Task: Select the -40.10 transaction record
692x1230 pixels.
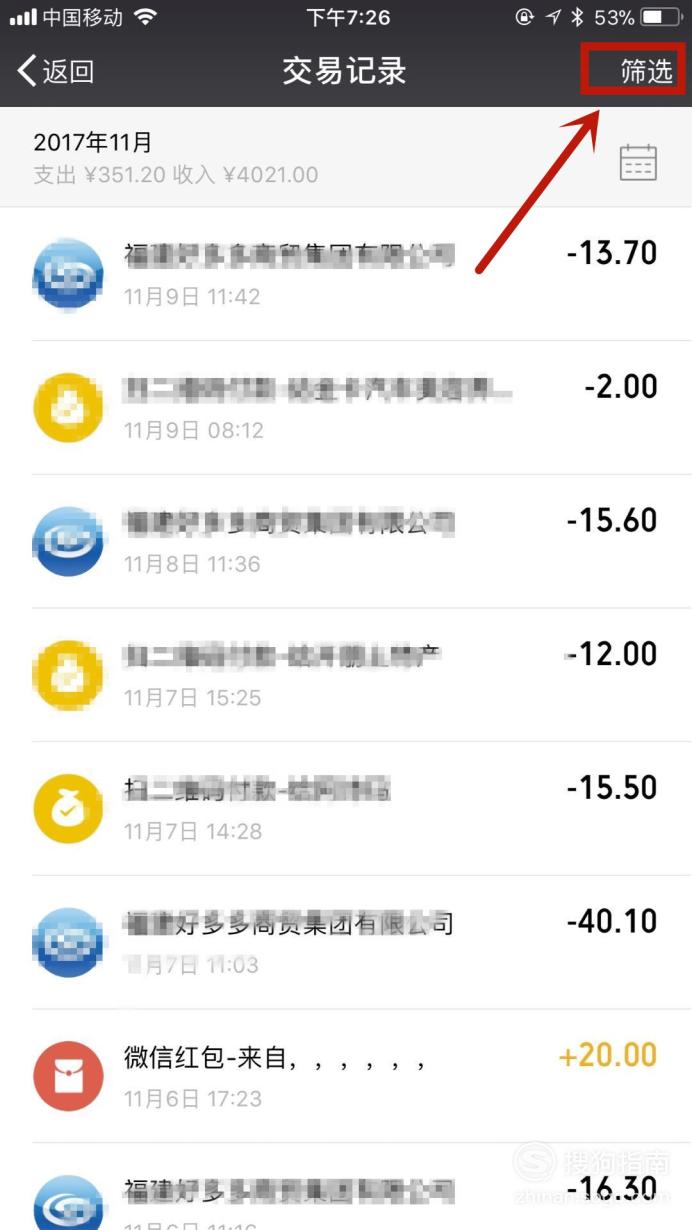Action: click(346, 943)
